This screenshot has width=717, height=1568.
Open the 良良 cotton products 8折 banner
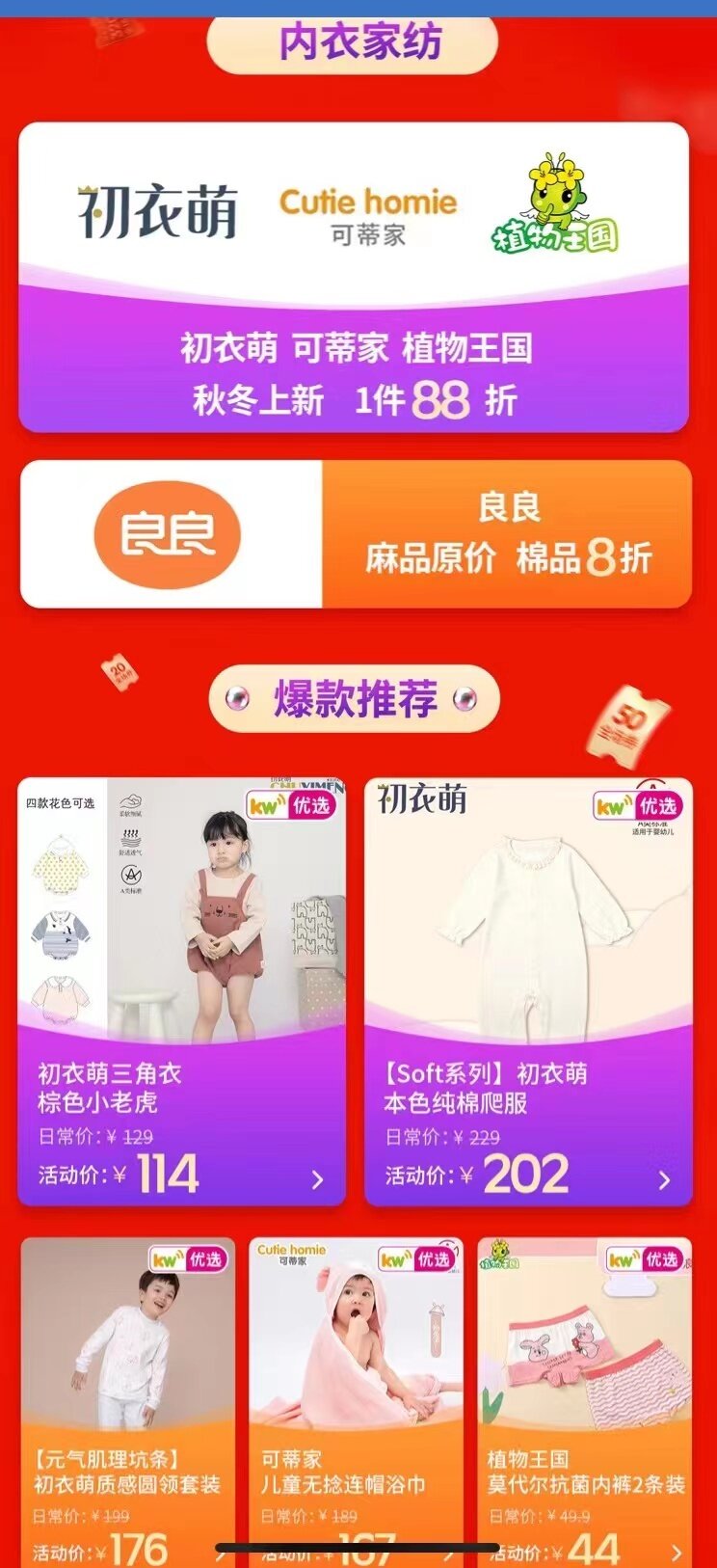[x=356, y=534]
